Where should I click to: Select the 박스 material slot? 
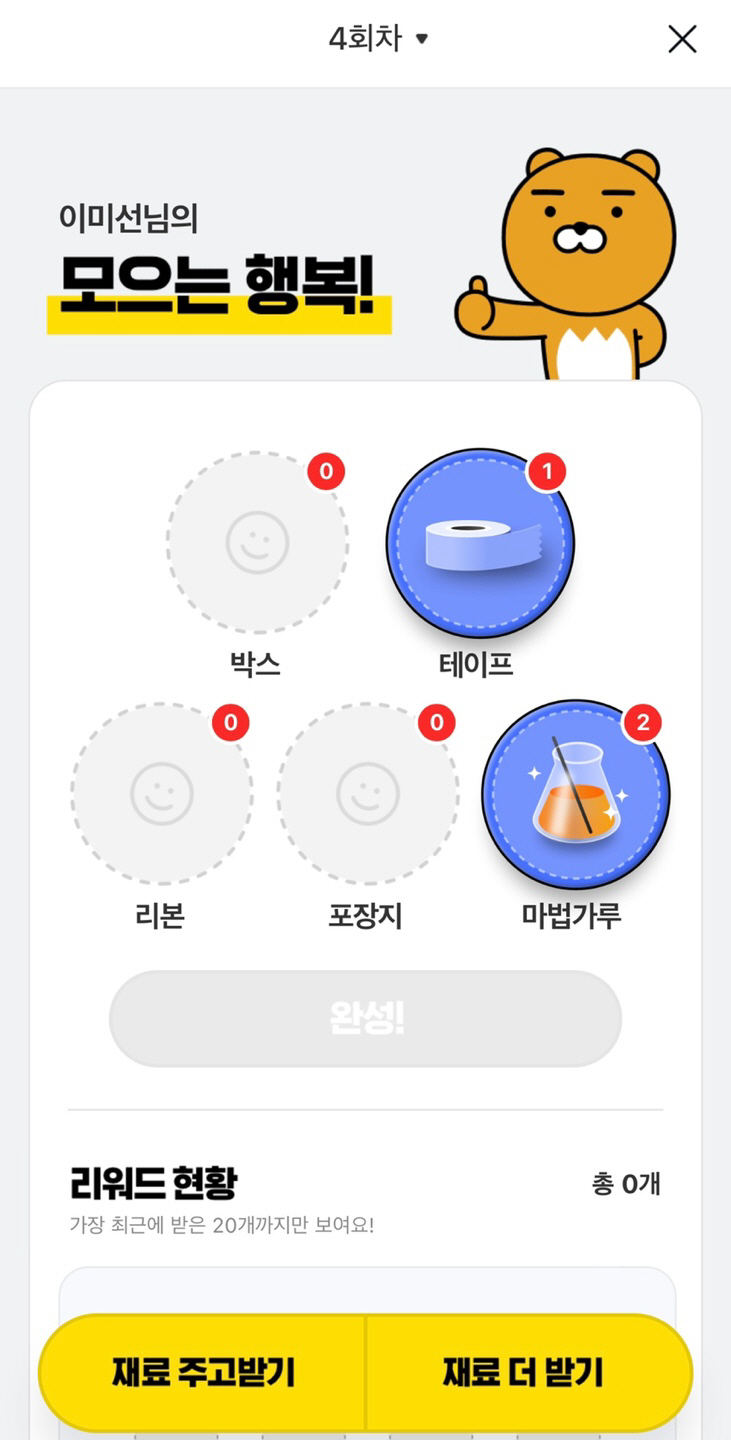click(257, 542)
